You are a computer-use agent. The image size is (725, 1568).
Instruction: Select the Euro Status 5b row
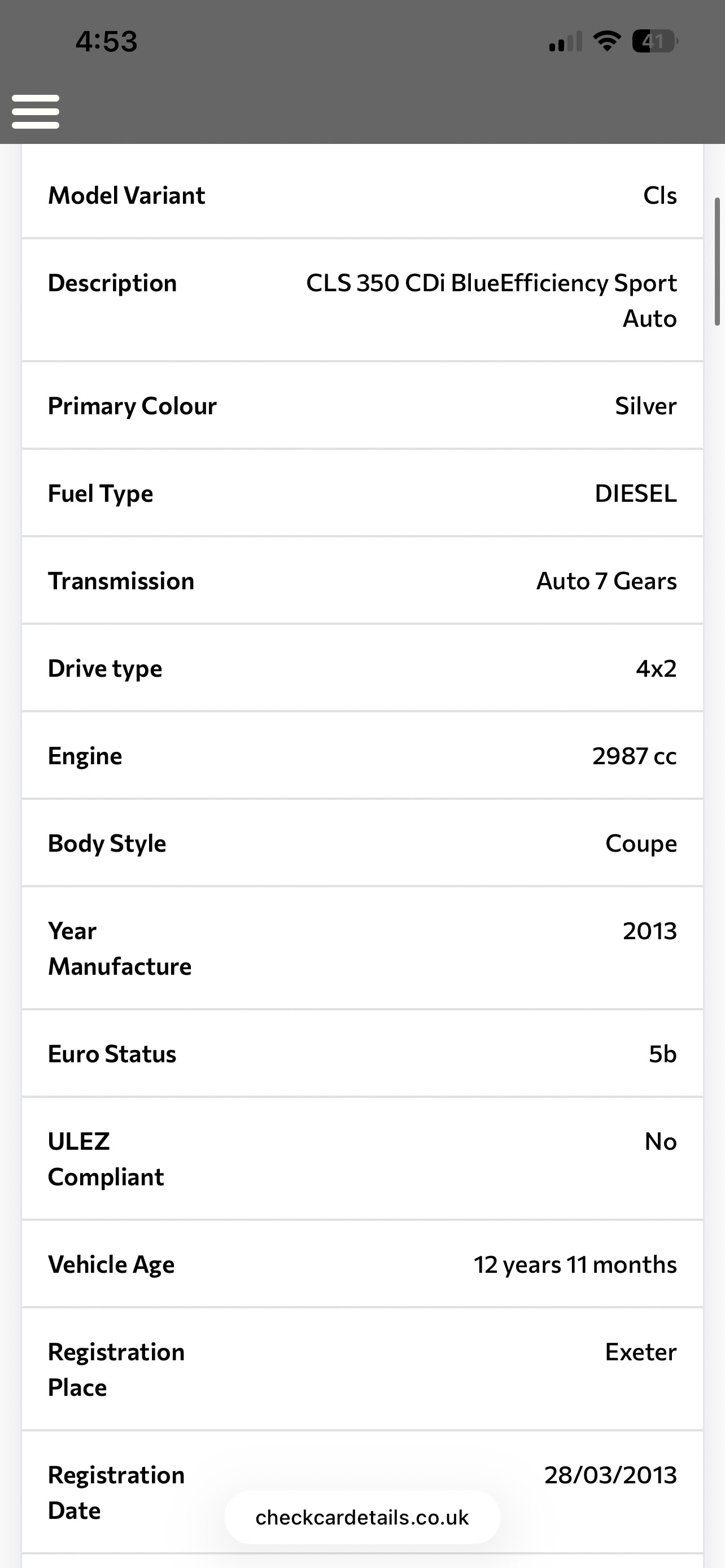[362, 1054]
